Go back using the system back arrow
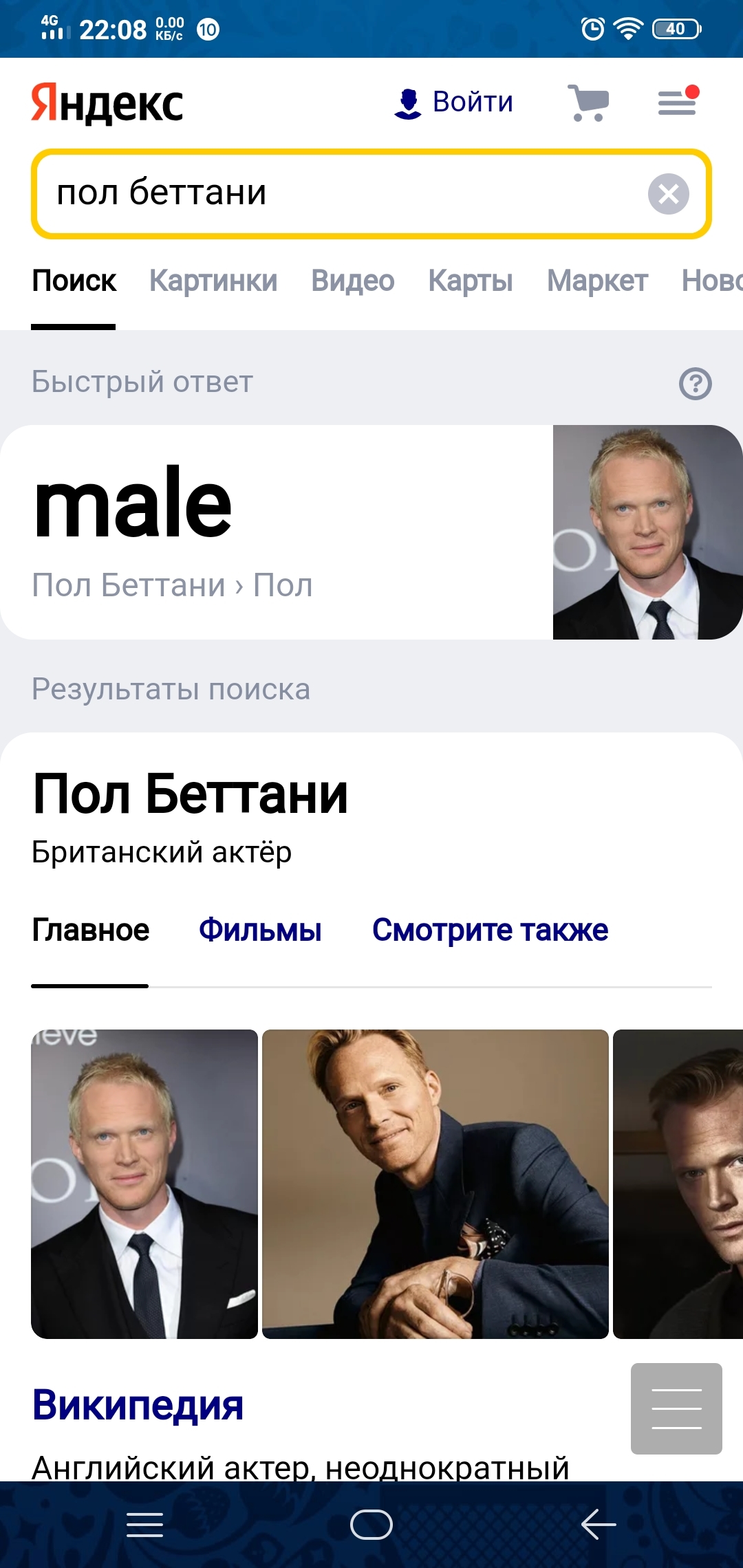Image resolution: width=743 pixels, height=1568 pixels. pos(598,1525)
